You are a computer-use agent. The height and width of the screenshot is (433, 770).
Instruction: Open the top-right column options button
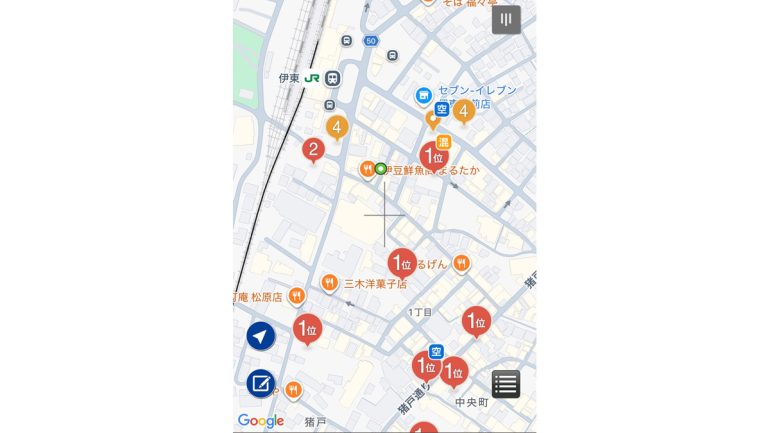(x=506, y=20)
